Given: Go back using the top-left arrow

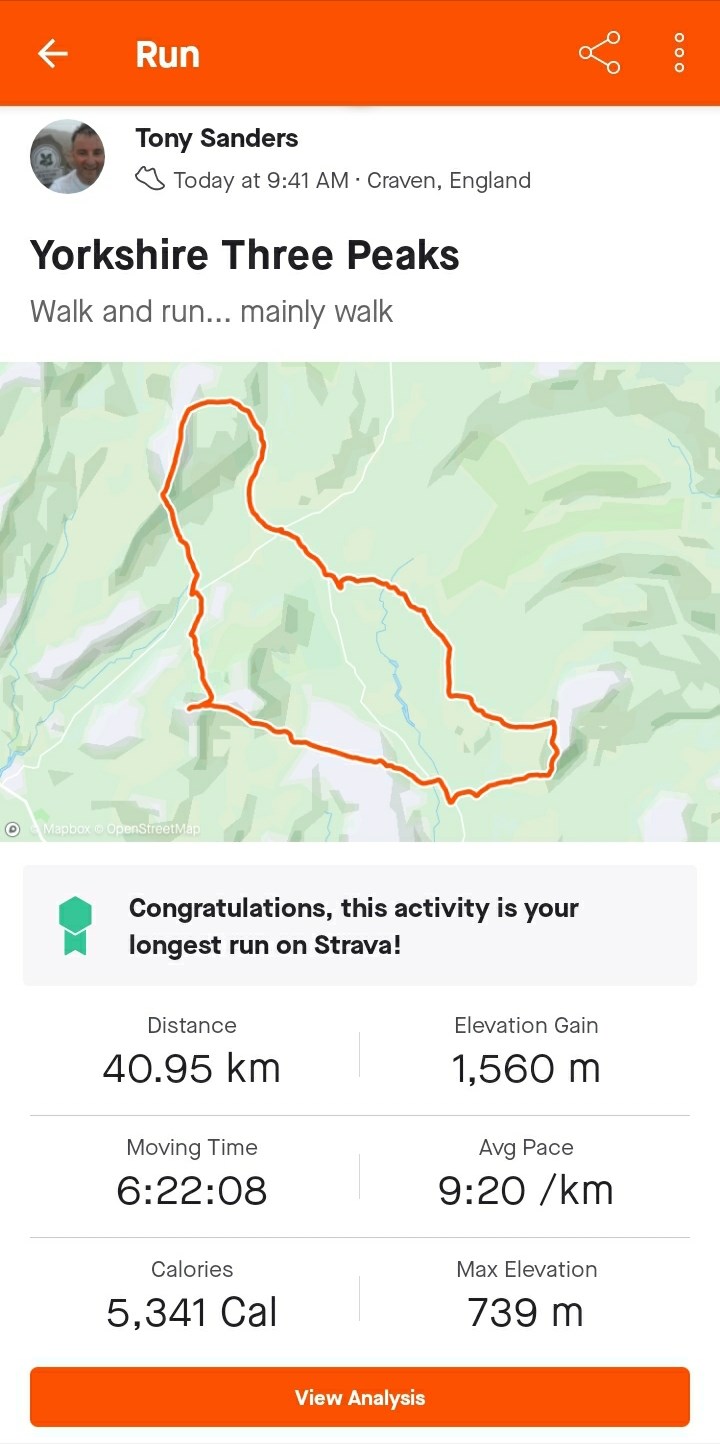Looking at the screenshot, I should pos(53,53).
